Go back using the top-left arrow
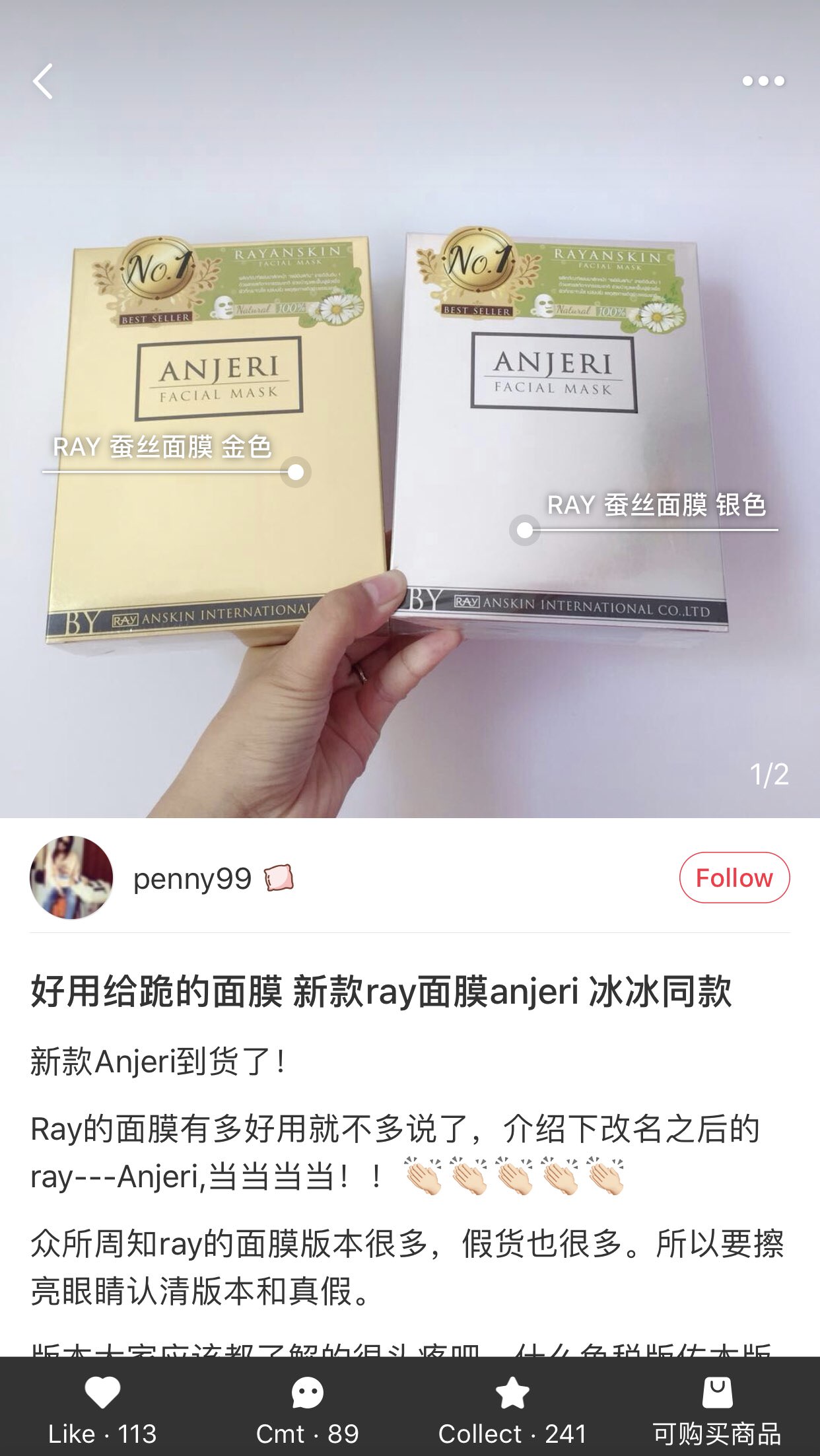 pos(43,81)
